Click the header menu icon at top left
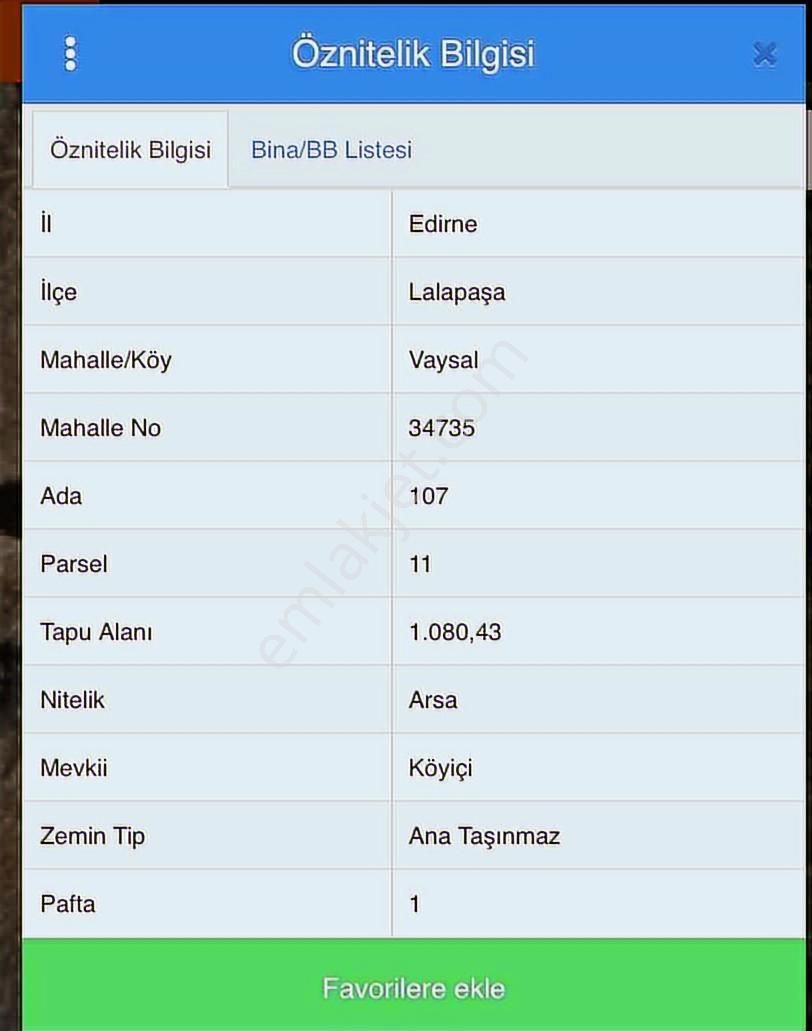This screenshot has height=1031, width=812. click(69, 52)
